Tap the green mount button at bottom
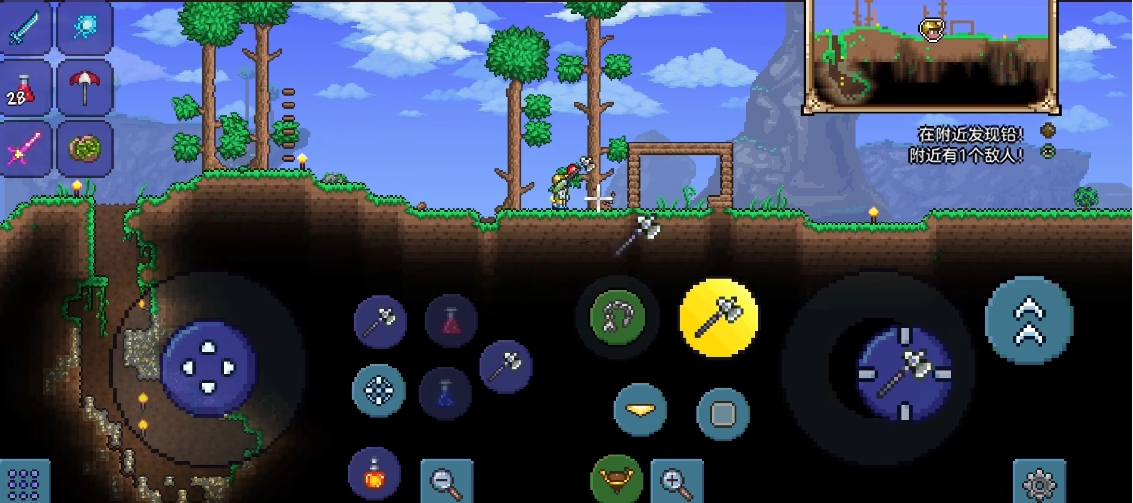 coord(617,480)
